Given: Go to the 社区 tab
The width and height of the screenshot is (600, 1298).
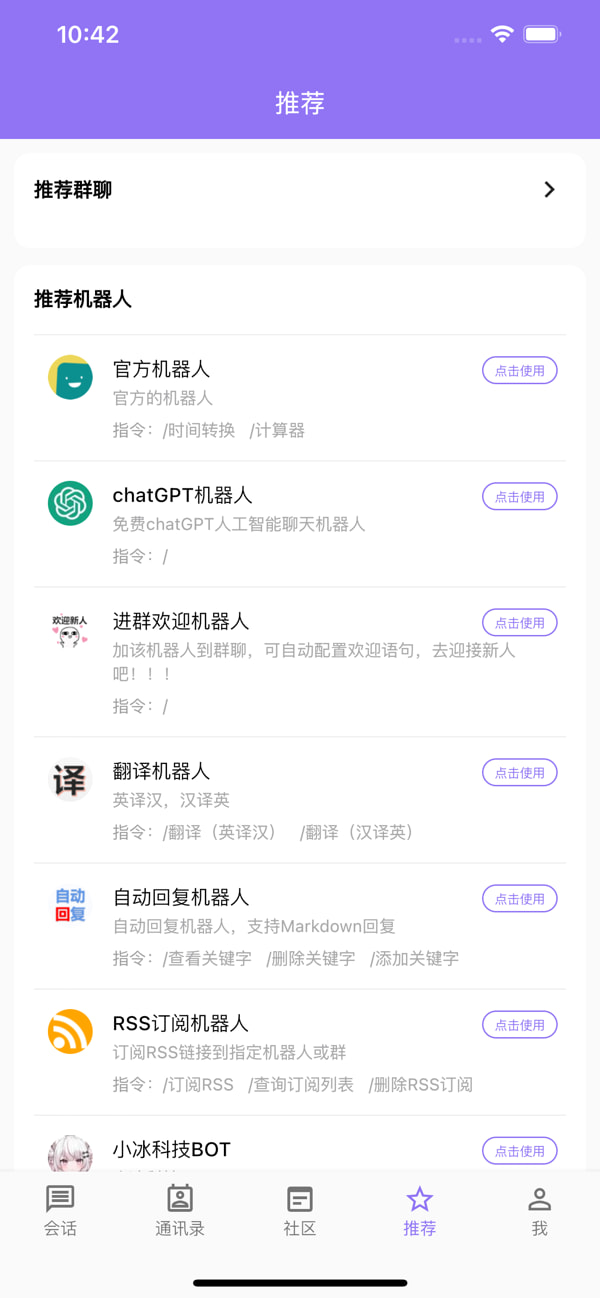Looking at the screenshot, I should click(300, 1211).
